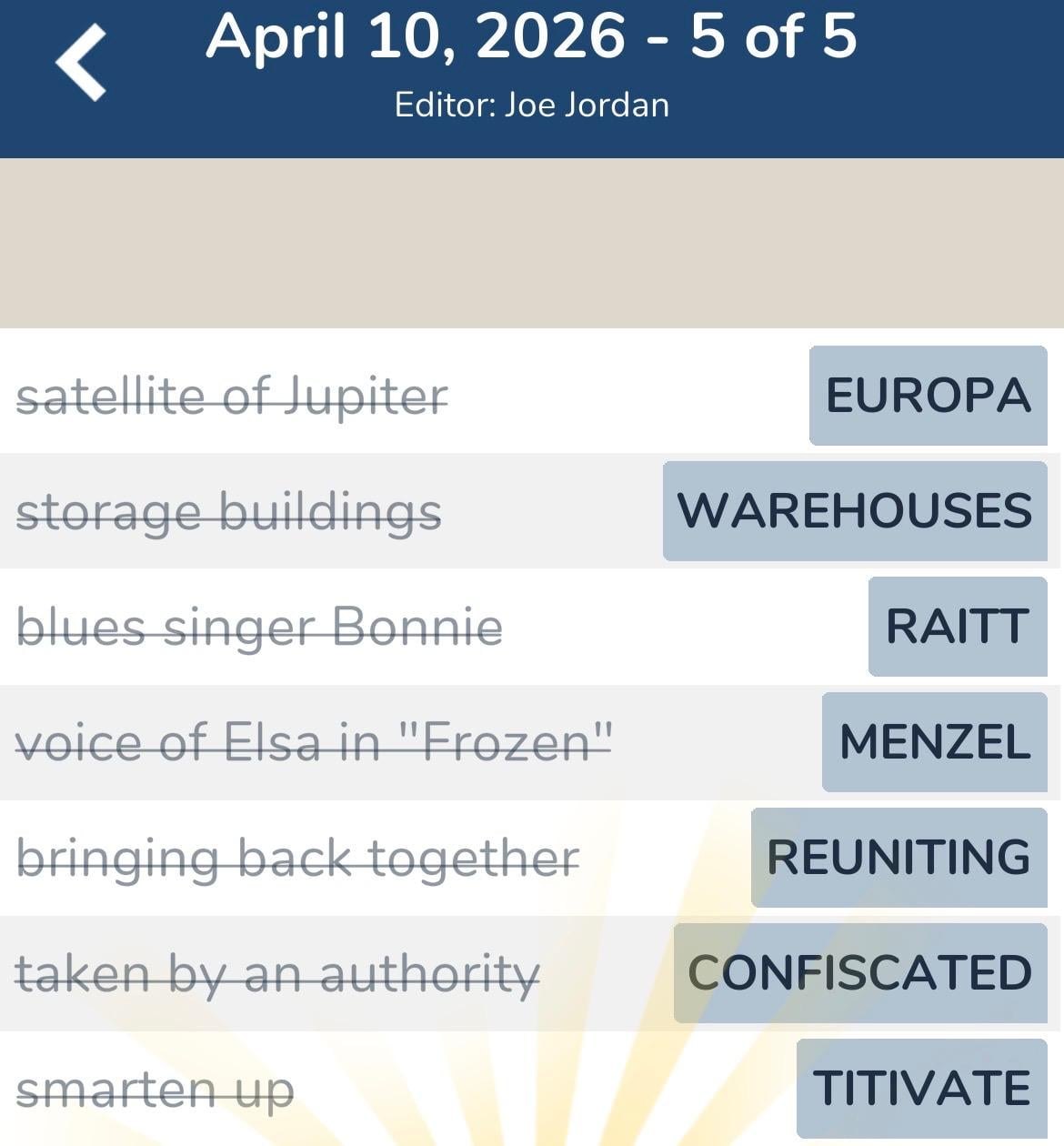
Task: Click the row containing MENZEL
Action: coord(532,741)
